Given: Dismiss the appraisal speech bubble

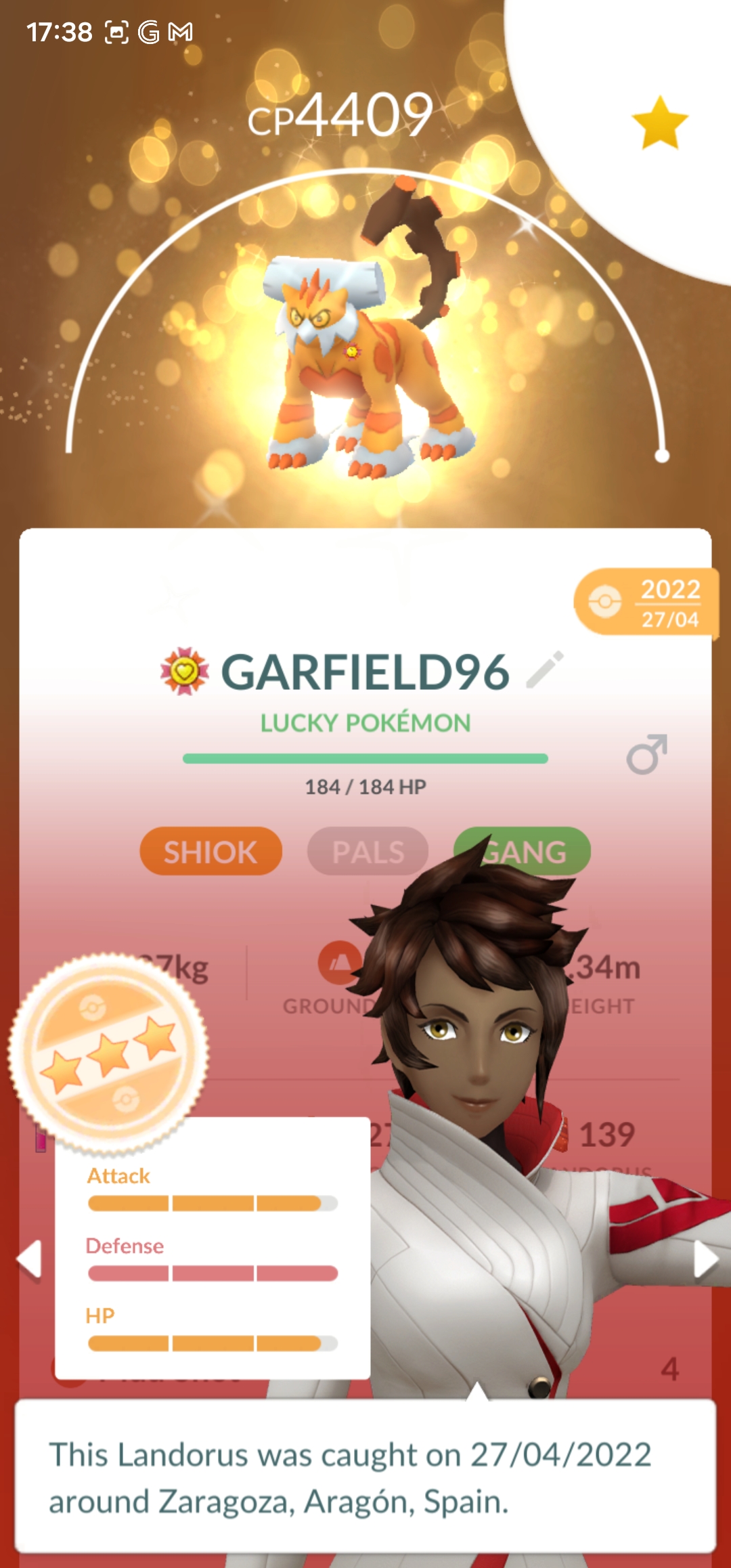Looking at the screenshot, I should click(365, 1476).
